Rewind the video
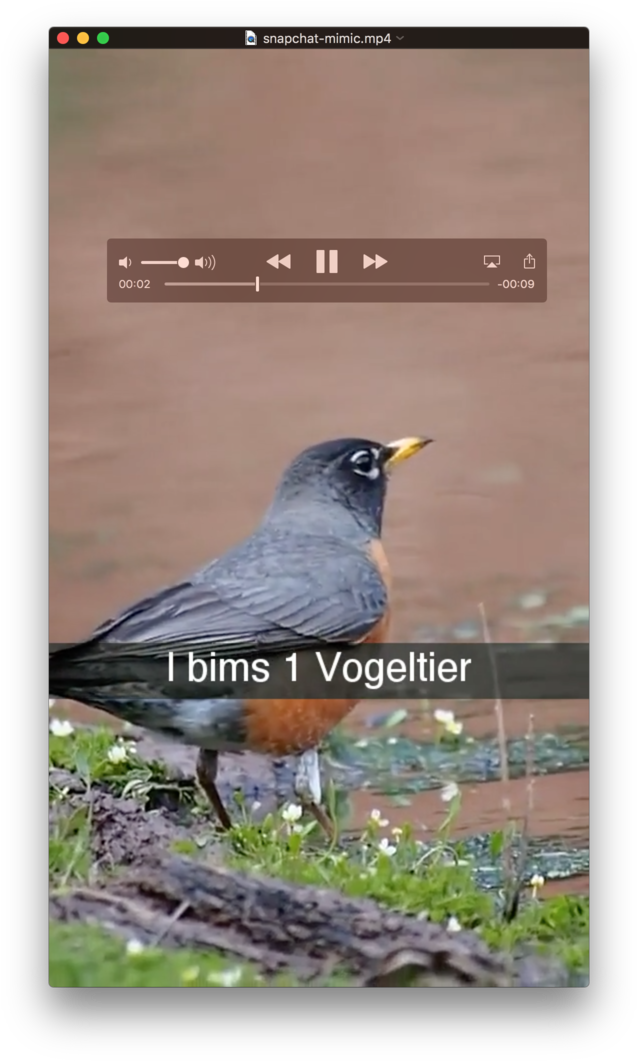The width and height of the screenshot is (637, 1061). [278, 261]
